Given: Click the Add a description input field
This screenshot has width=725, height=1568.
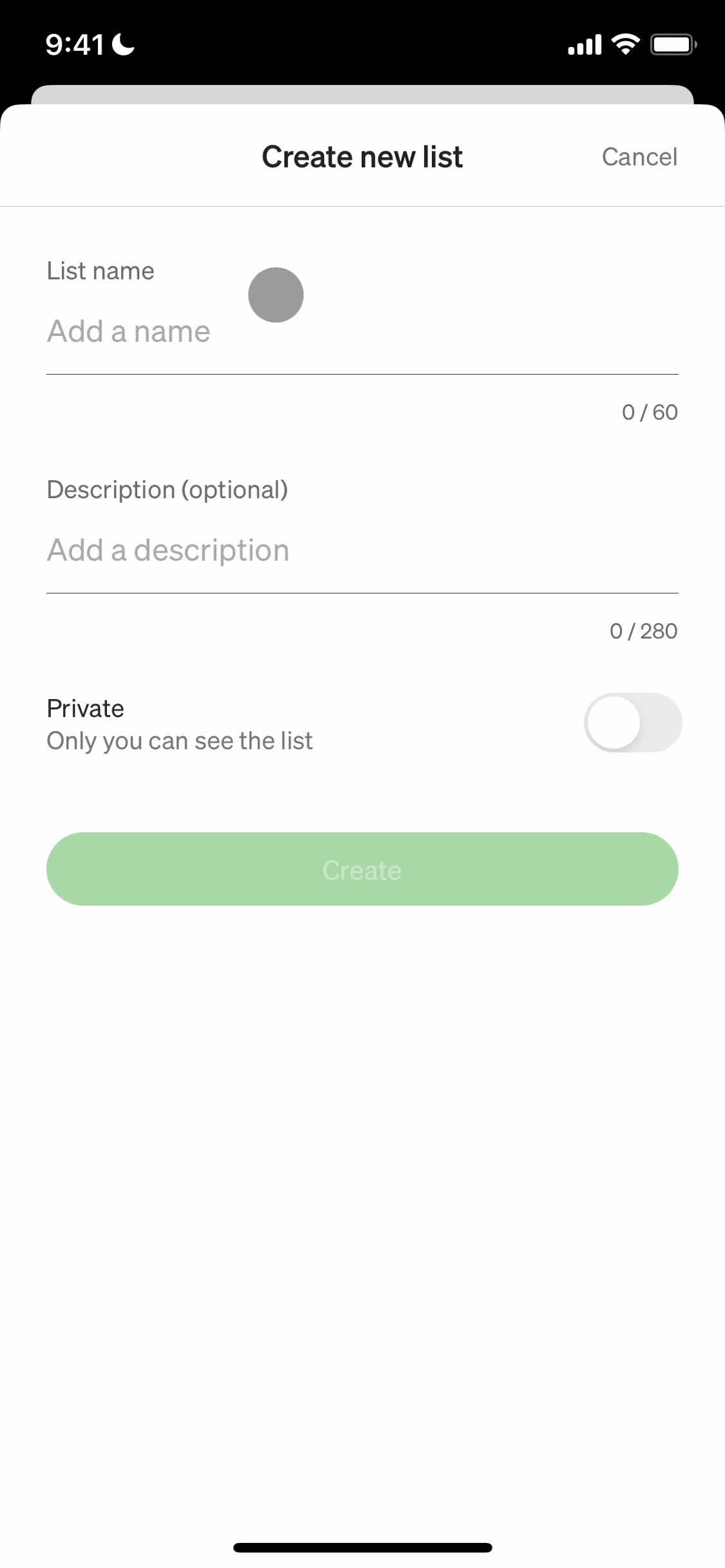Looking at the screenshot, I should [x=193, y=550].
